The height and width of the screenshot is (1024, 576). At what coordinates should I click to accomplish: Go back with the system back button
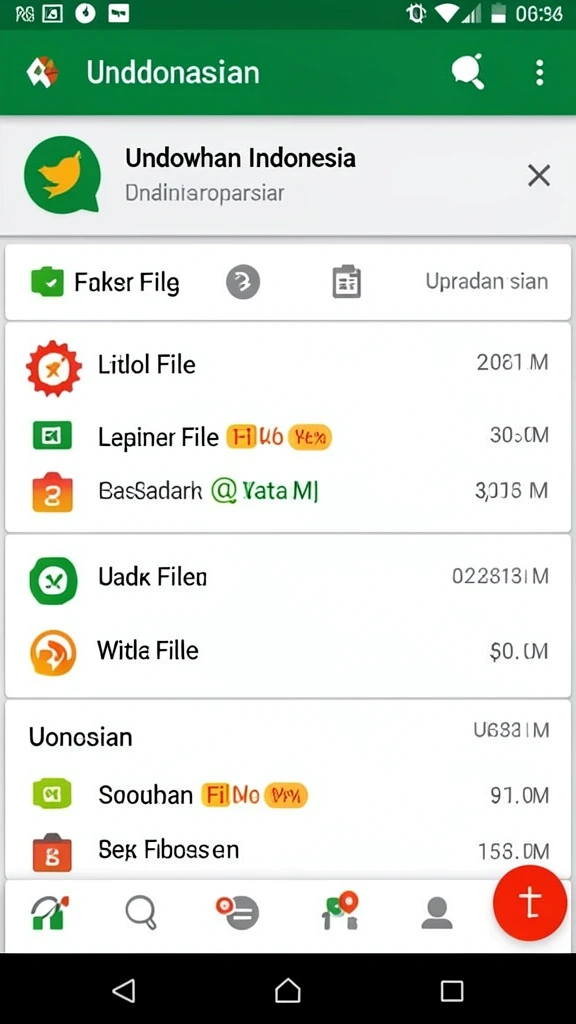(x=123, y=990)
